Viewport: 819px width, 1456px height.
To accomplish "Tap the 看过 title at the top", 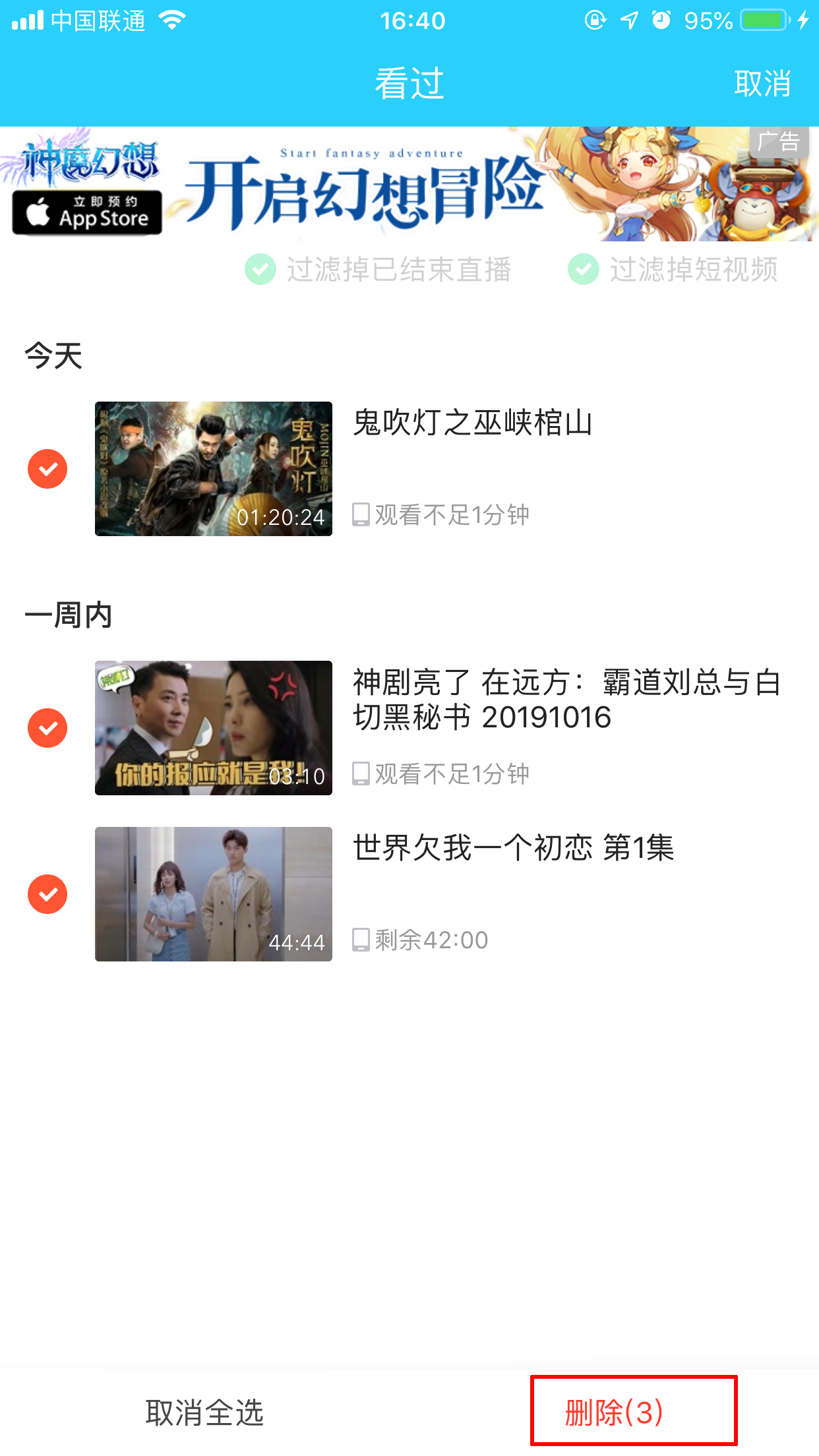I will pos(409,83).
